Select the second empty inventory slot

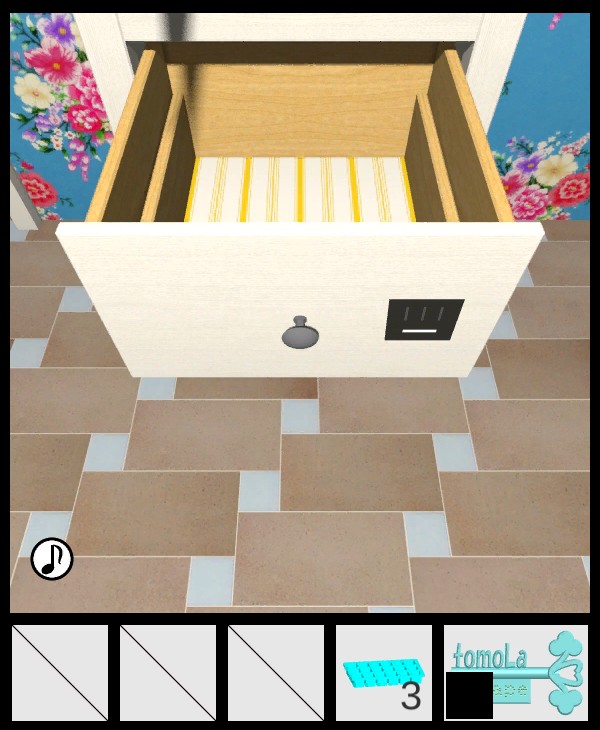coord(168,673)
